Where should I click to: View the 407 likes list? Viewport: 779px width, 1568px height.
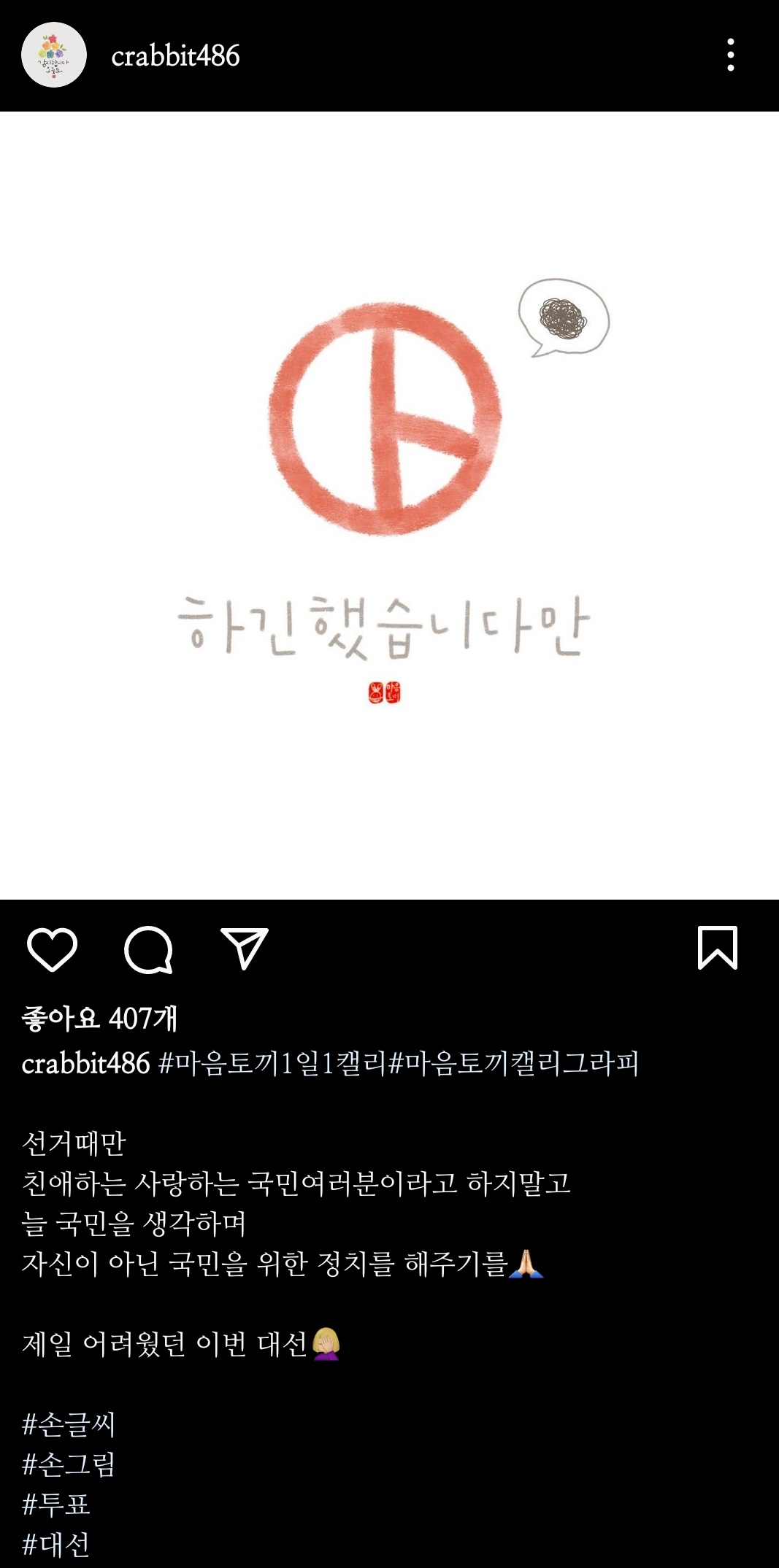[x=99, y=1018]
